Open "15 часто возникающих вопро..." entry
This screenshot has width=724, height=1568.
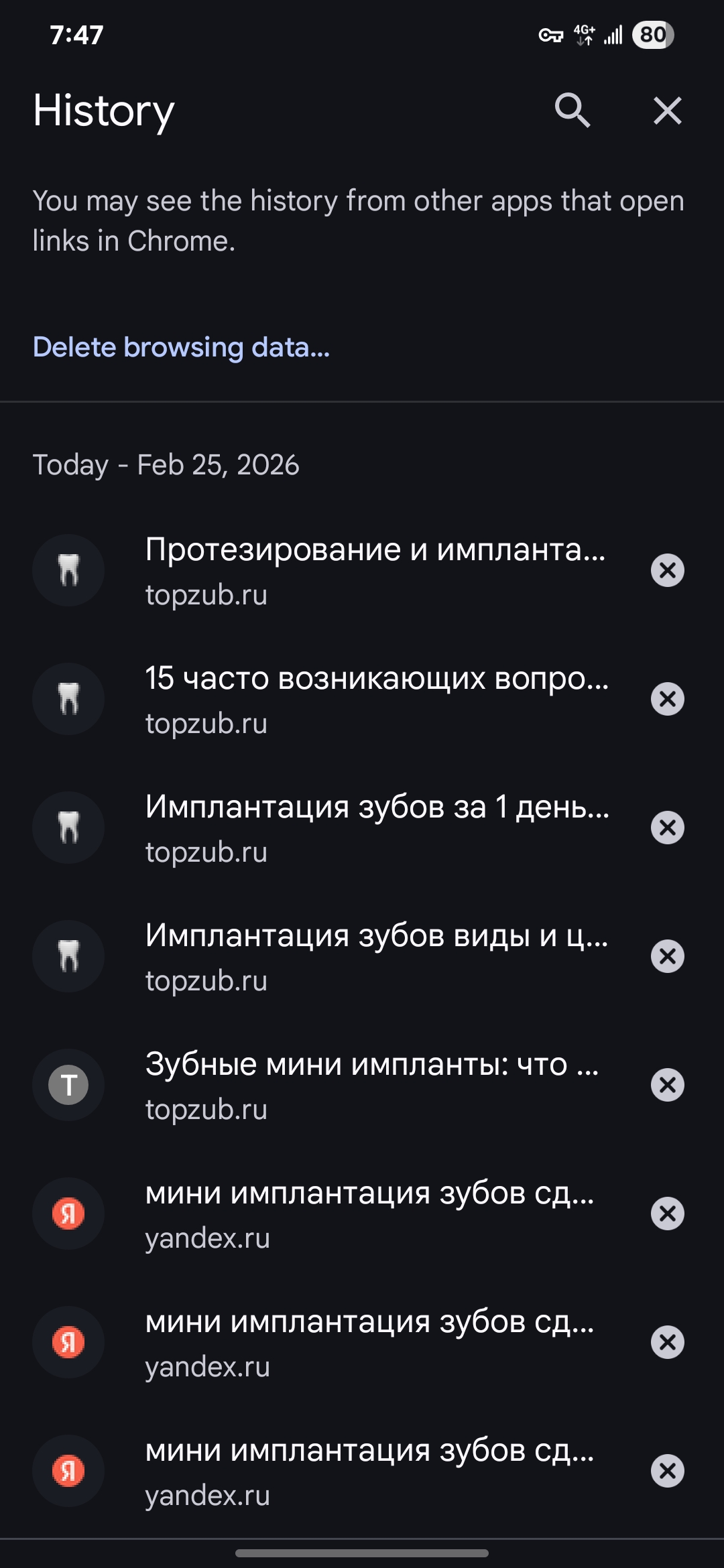(375, 699)
